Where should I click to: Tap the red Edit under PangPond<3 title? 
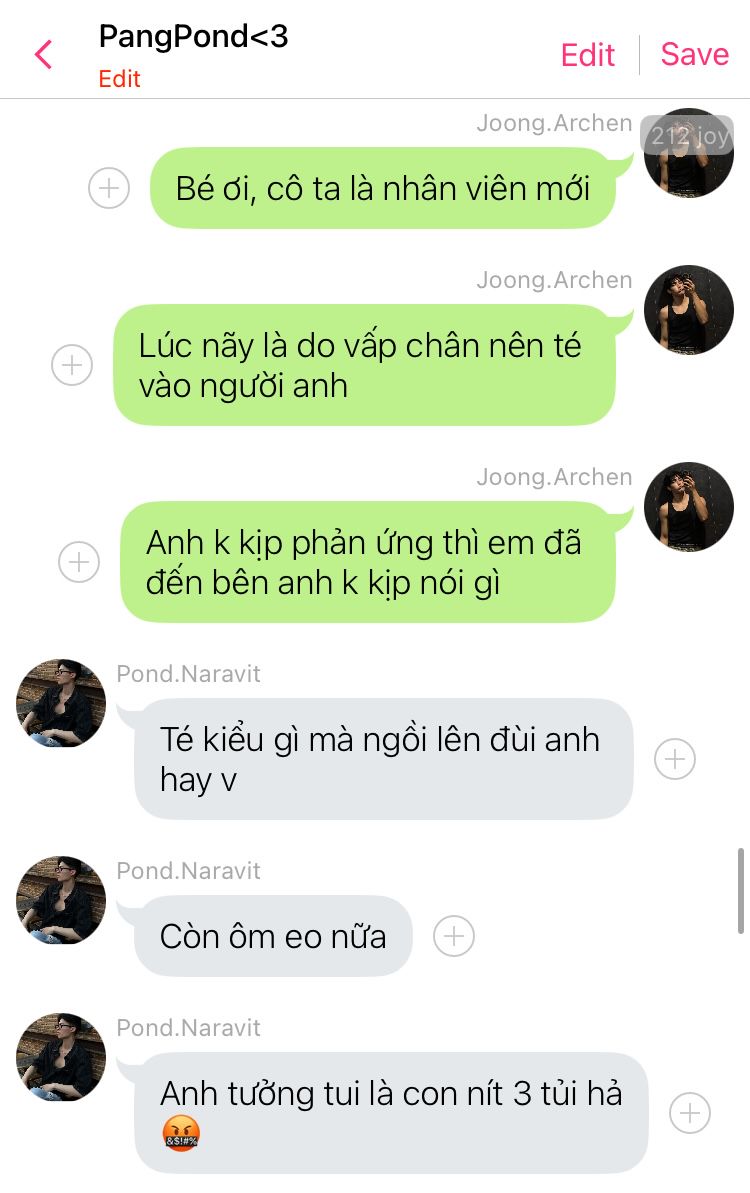click(119, 79)
